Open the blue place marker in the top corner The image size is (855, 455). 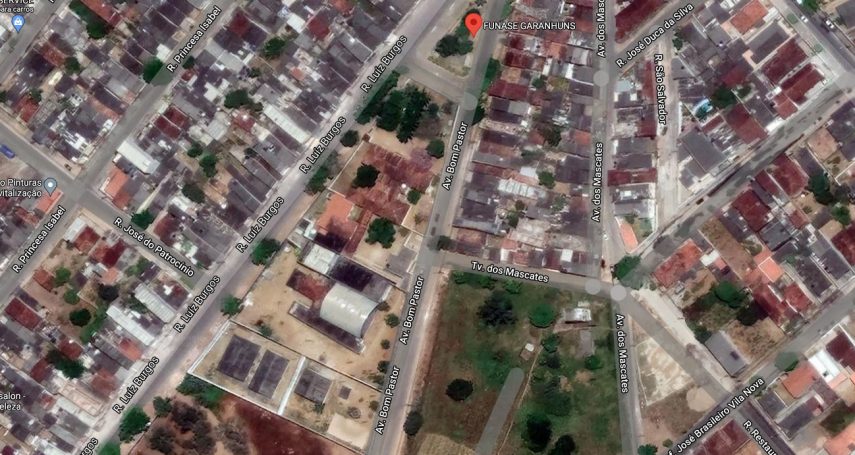click(17, 23)
